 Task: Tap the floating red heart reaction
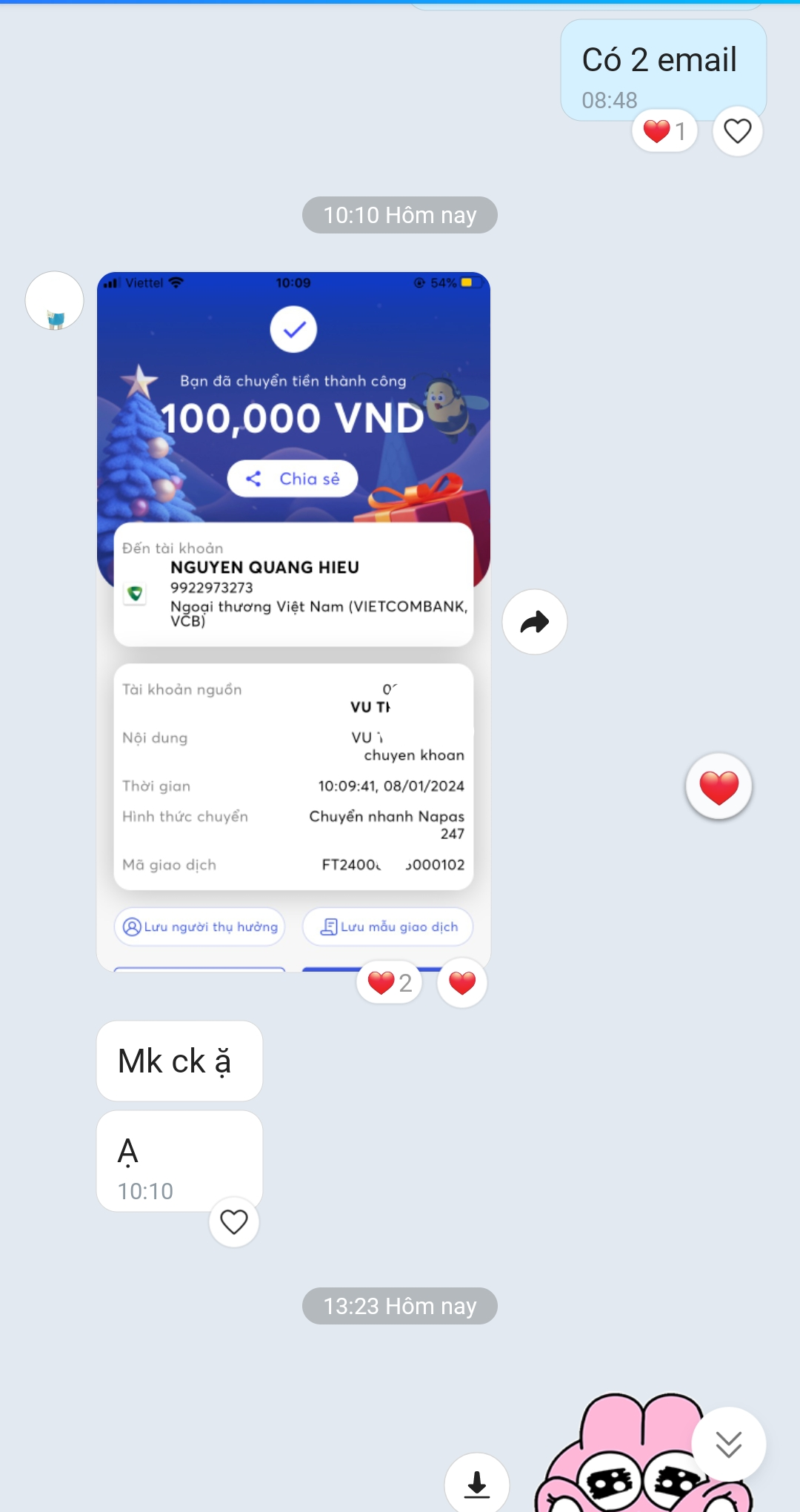[719, 786]
